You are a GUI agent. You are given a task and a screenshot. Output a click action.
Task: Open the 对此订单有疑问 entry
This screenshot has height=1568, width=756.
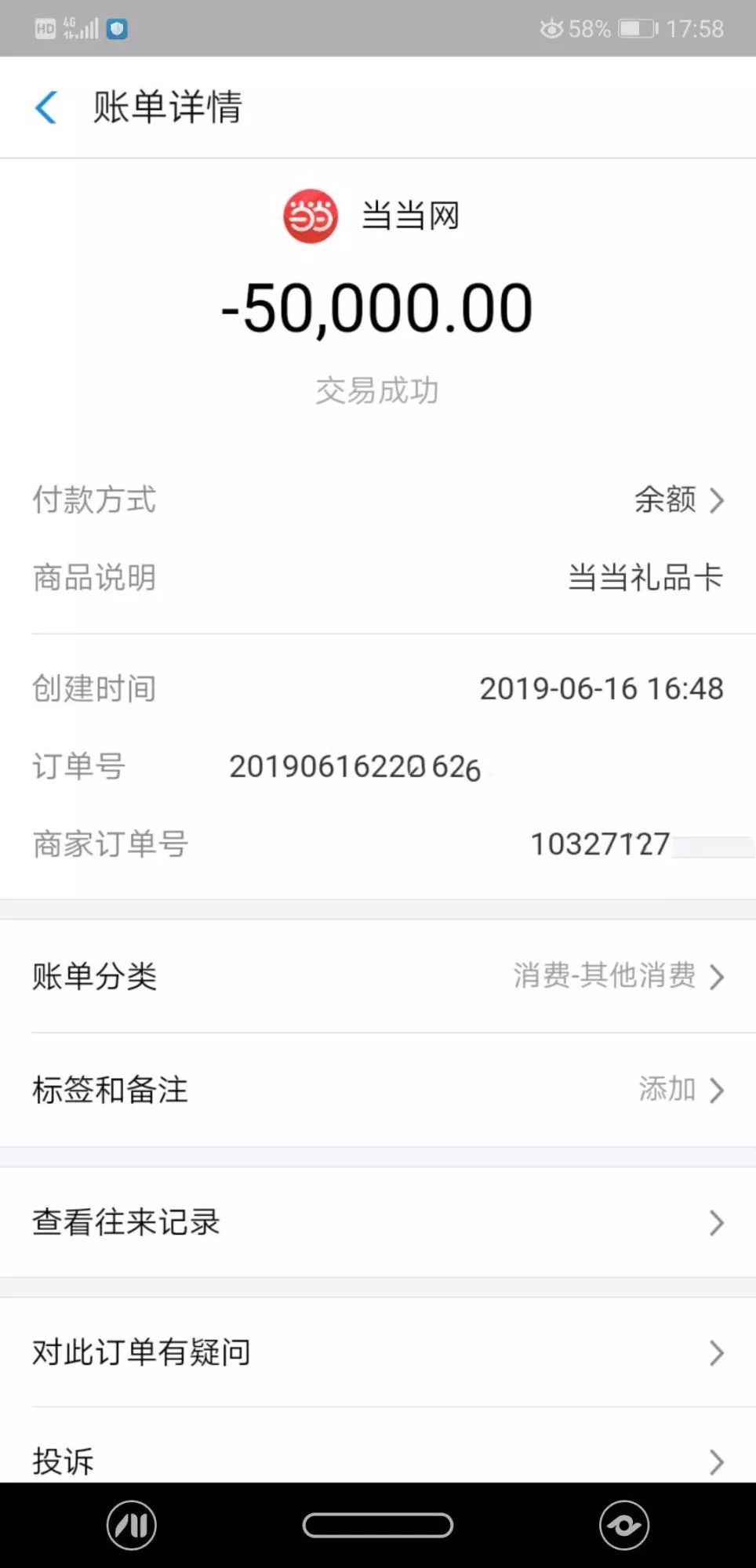[x=141, y=1352]
